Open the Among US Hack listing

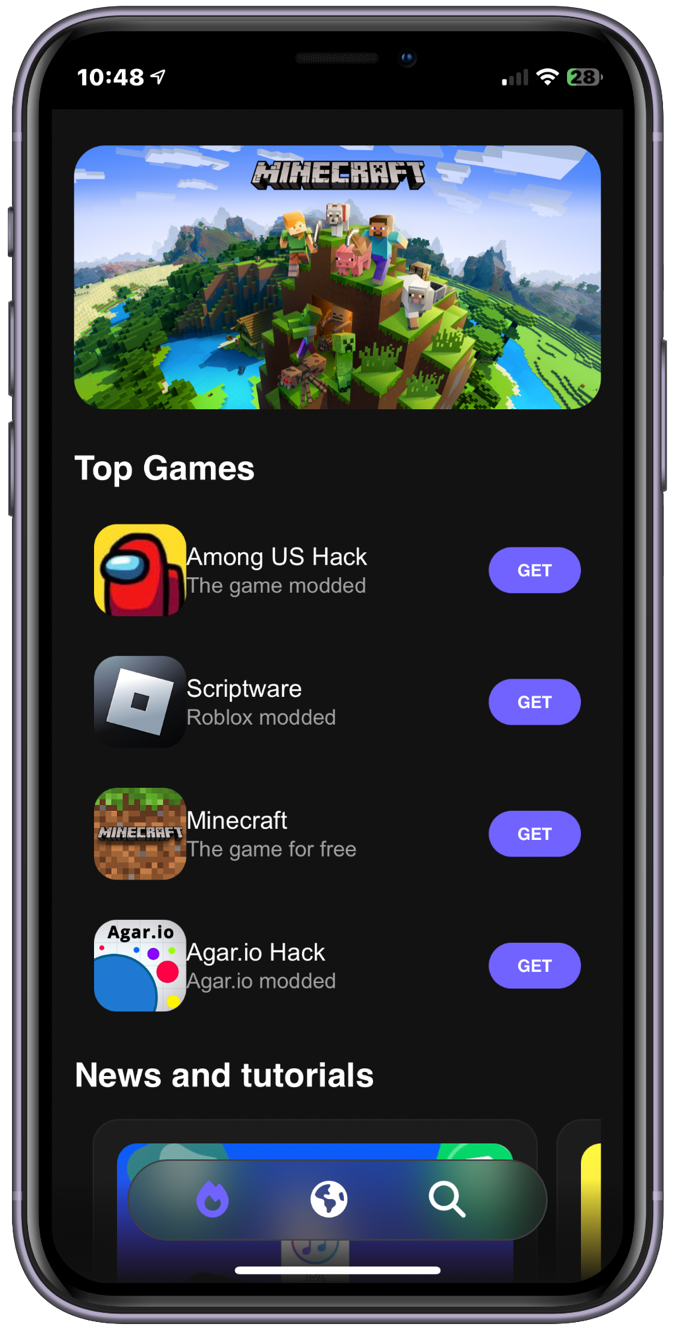276,569
